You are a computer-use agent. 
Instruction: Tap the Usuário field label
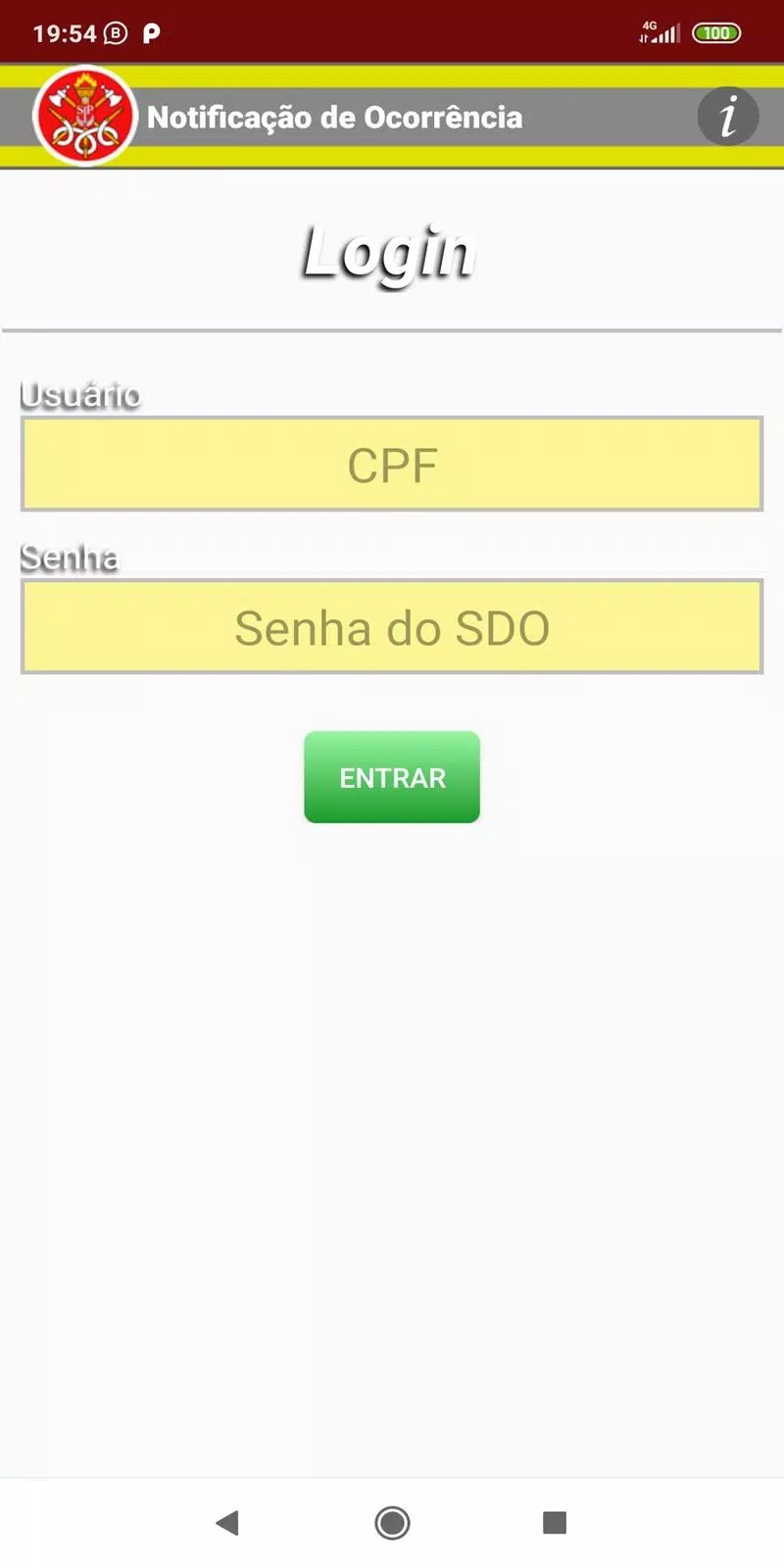click(x=78, y=395)
